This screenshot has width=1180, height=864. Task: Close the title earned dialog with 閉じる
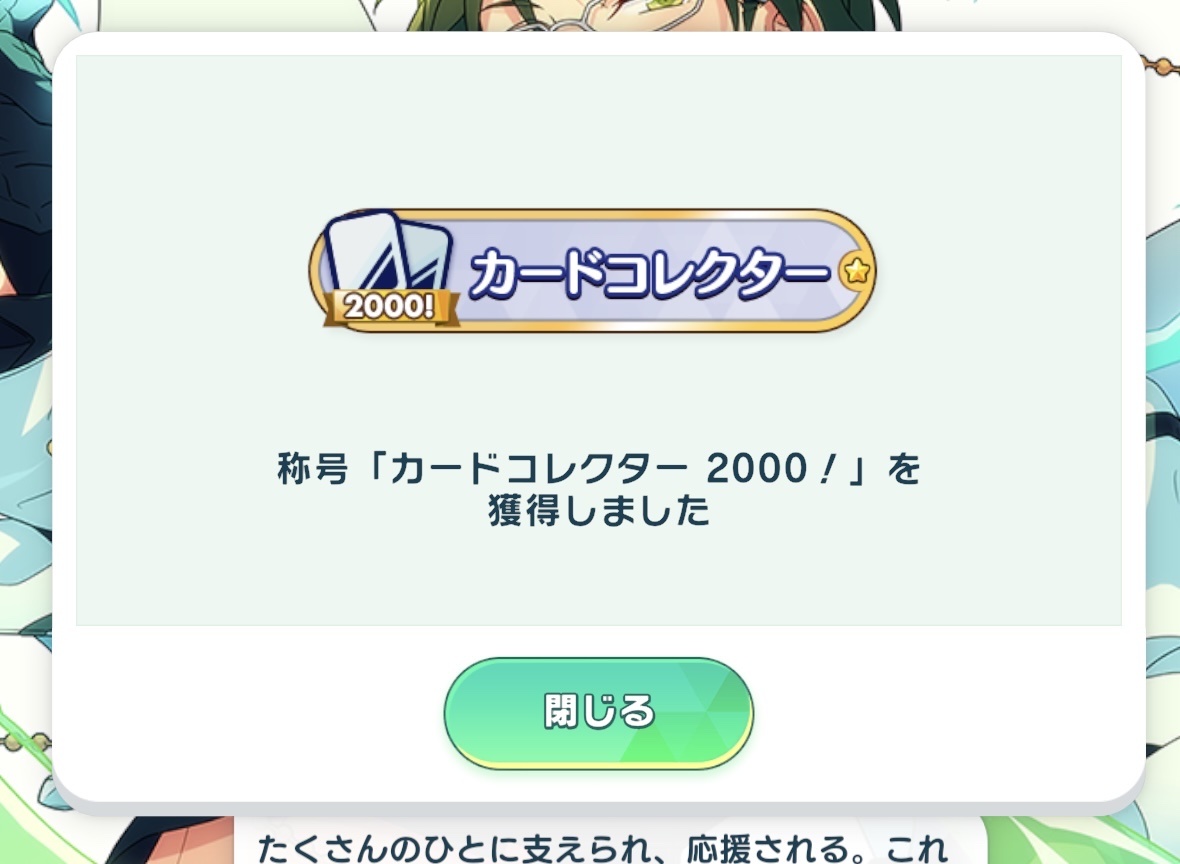pos(598,712)
